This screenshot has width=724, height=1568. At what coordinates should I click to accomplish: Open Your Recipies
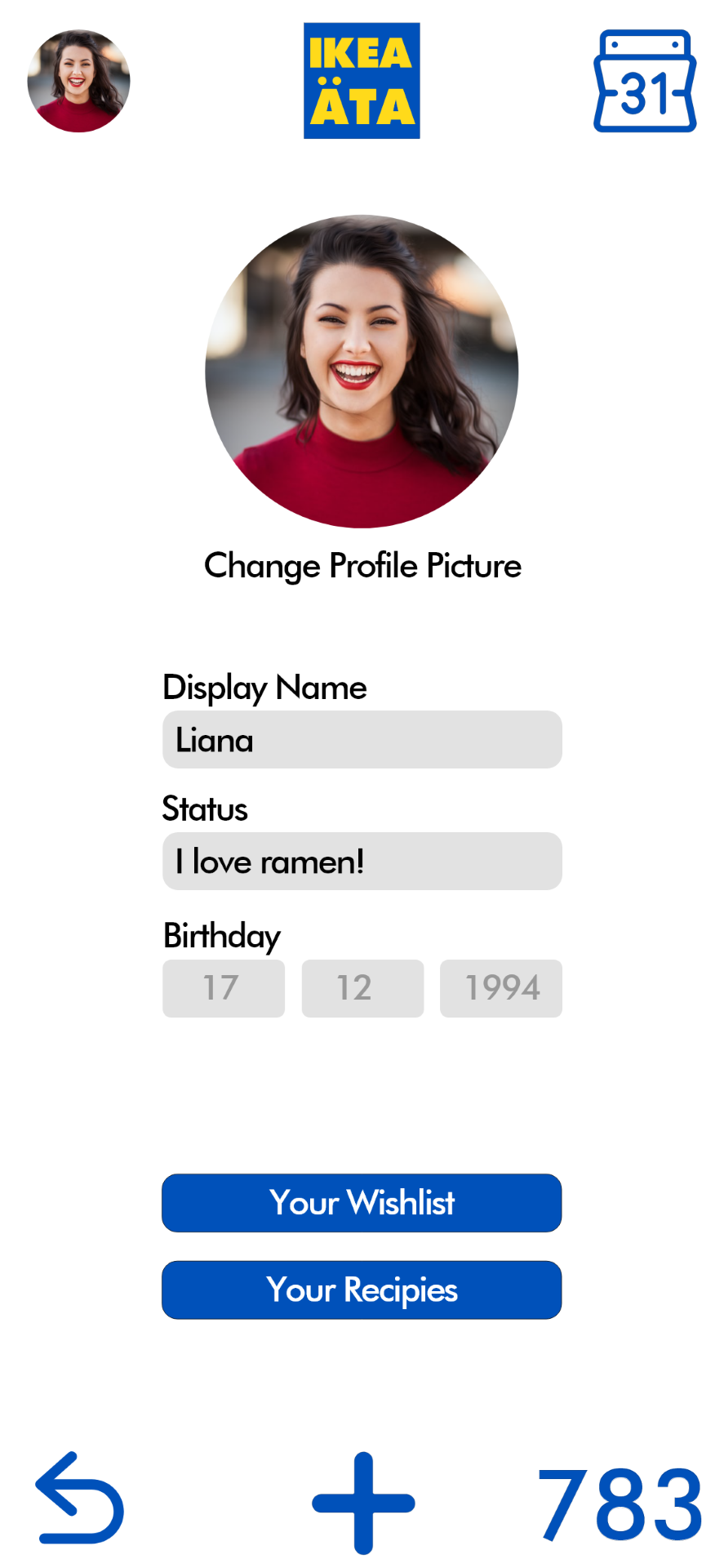click(362, 1290)
